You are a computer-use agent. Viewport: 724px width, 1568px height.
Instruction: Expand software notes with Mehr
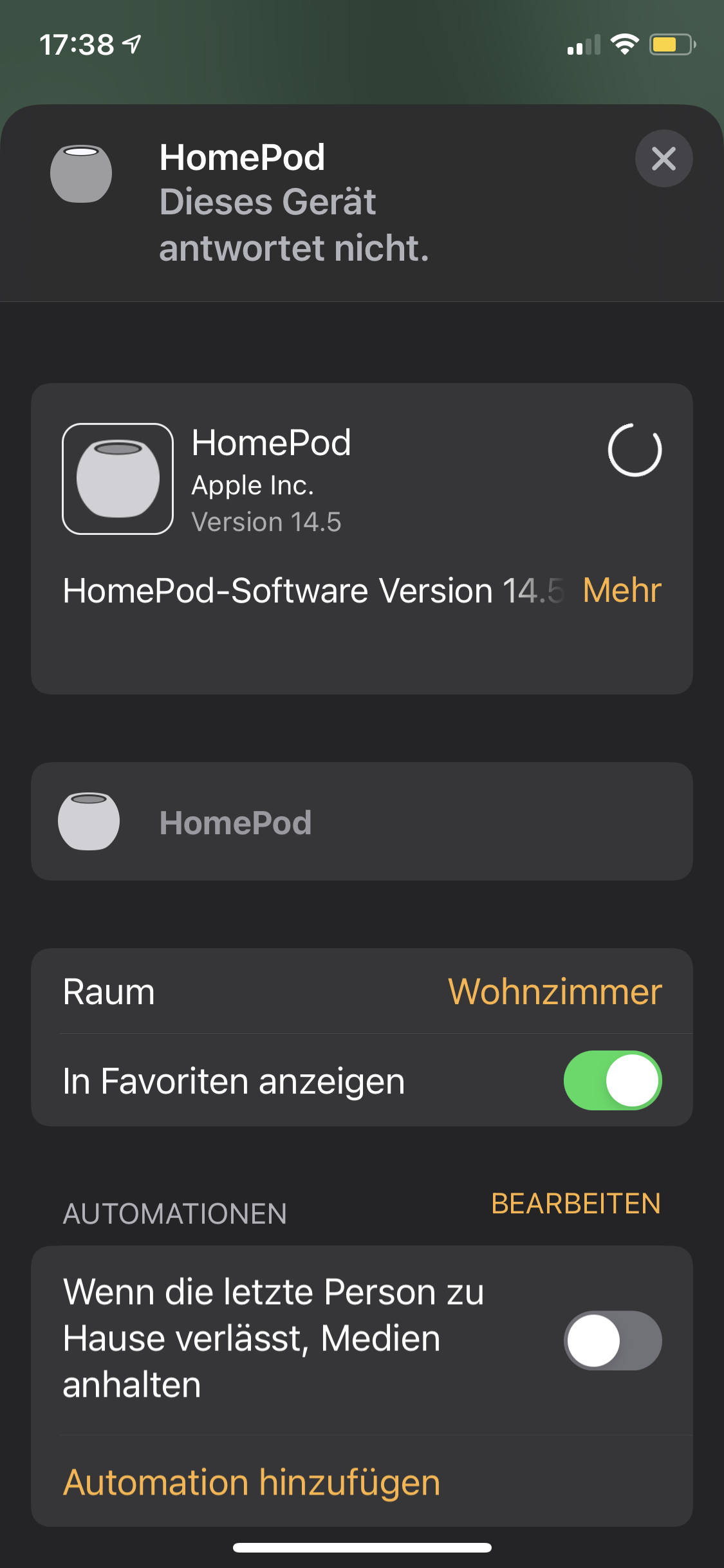pyautogui.click(x=622, y=590)
